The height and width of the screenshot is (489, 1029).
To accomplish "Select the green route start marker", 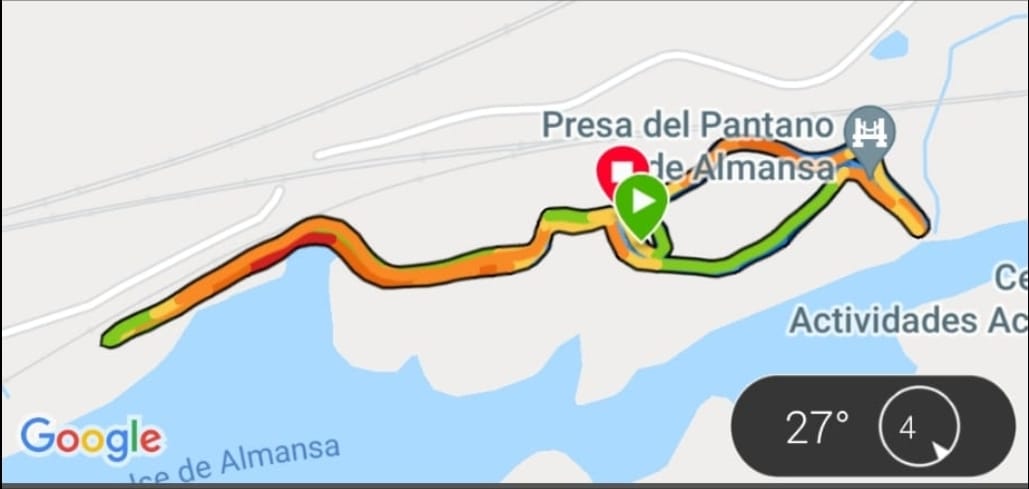I will (x=642, y=203).
